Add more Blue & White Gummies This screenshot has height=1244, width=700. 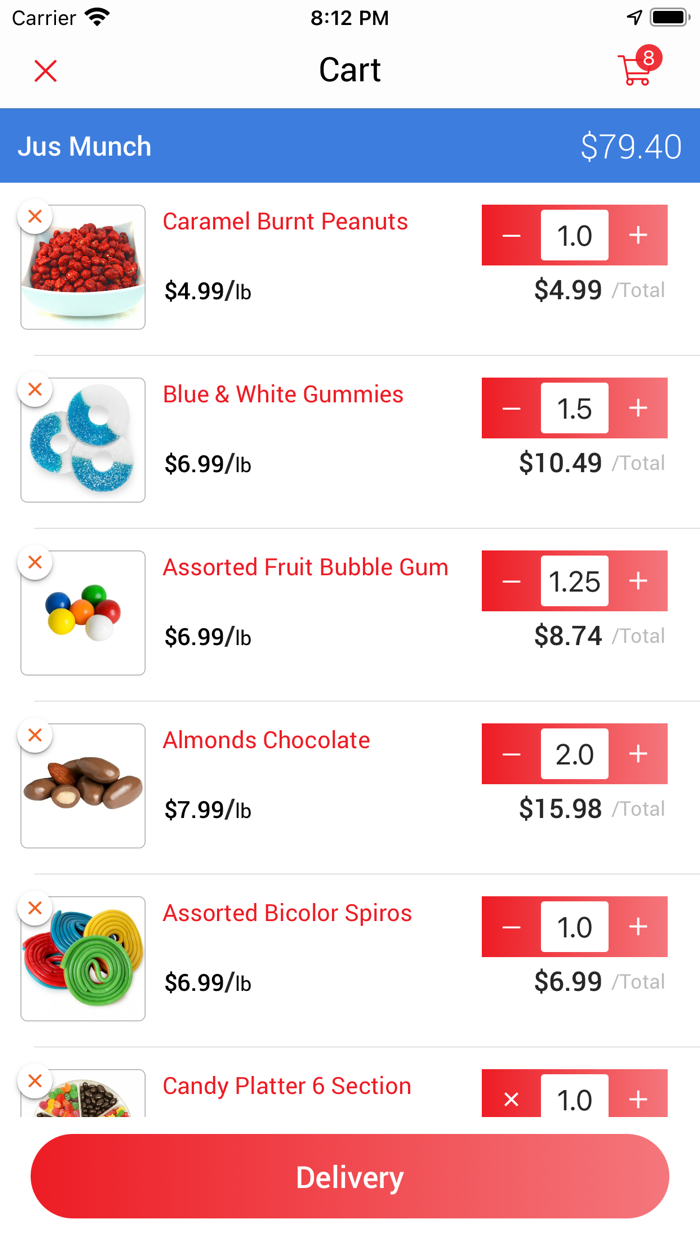point(638,408)
